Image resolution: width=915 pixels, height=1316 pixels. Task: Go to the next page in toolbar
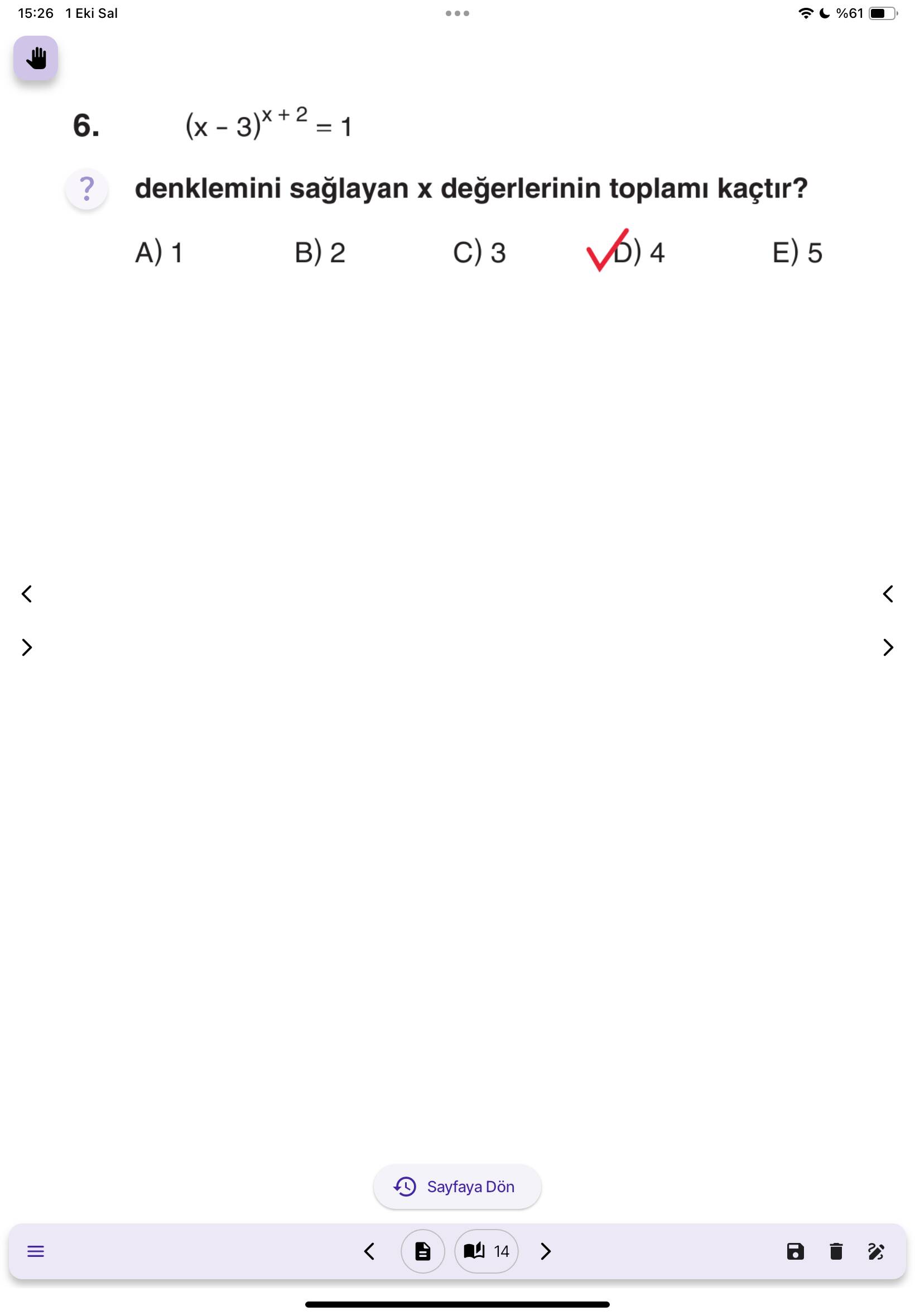[546, 1251]
